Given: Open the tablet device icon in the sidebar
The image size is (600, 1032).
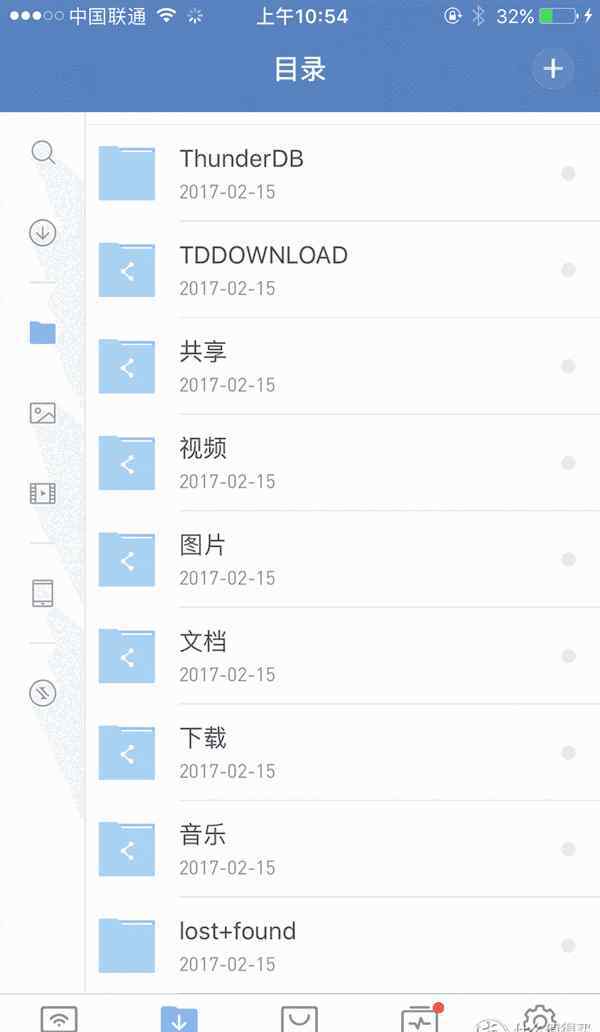Looking at the screenshot, I should pos(43,593).
